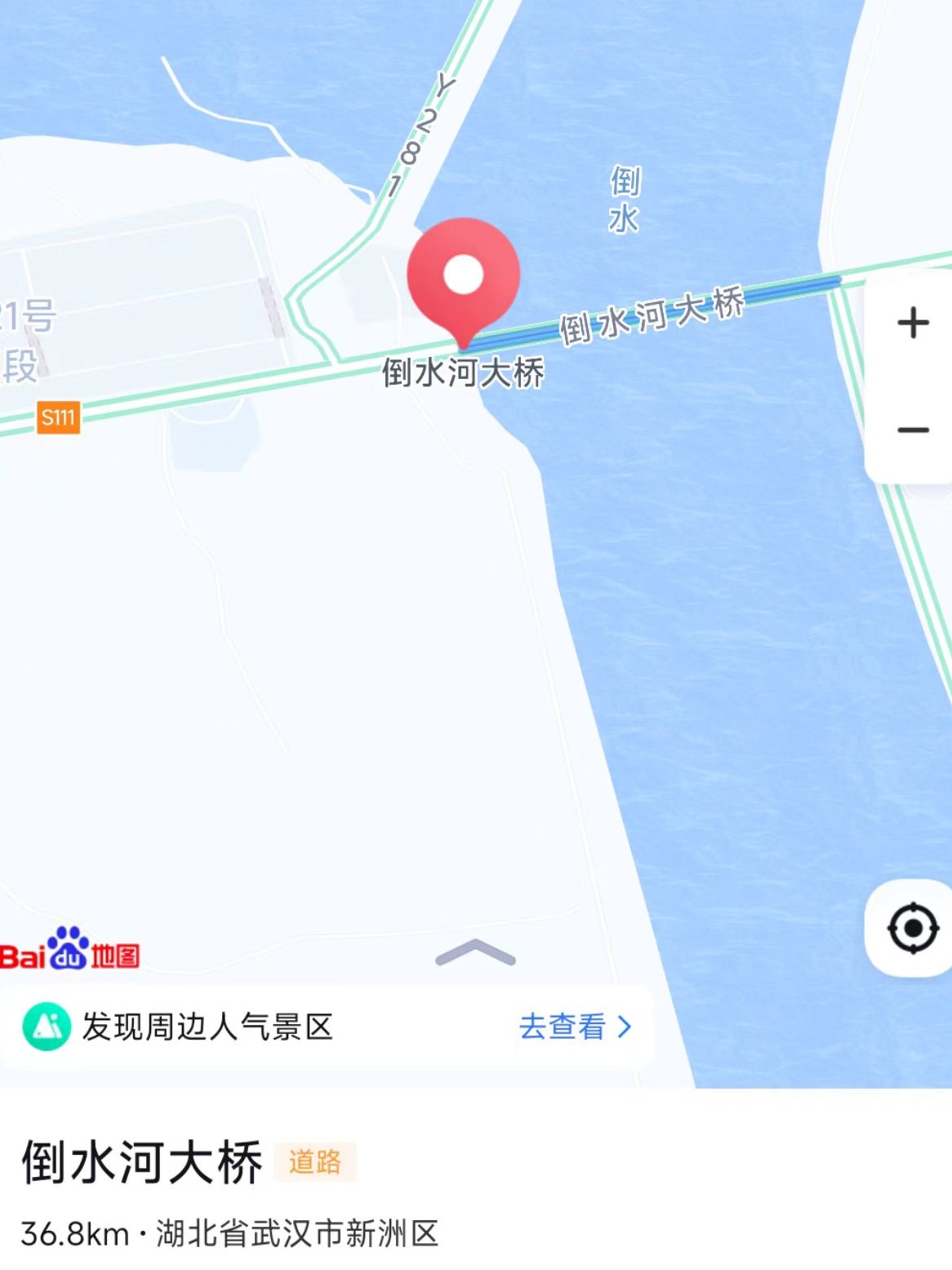
Task: Zoom out of the map
Action: coord(913,430)
